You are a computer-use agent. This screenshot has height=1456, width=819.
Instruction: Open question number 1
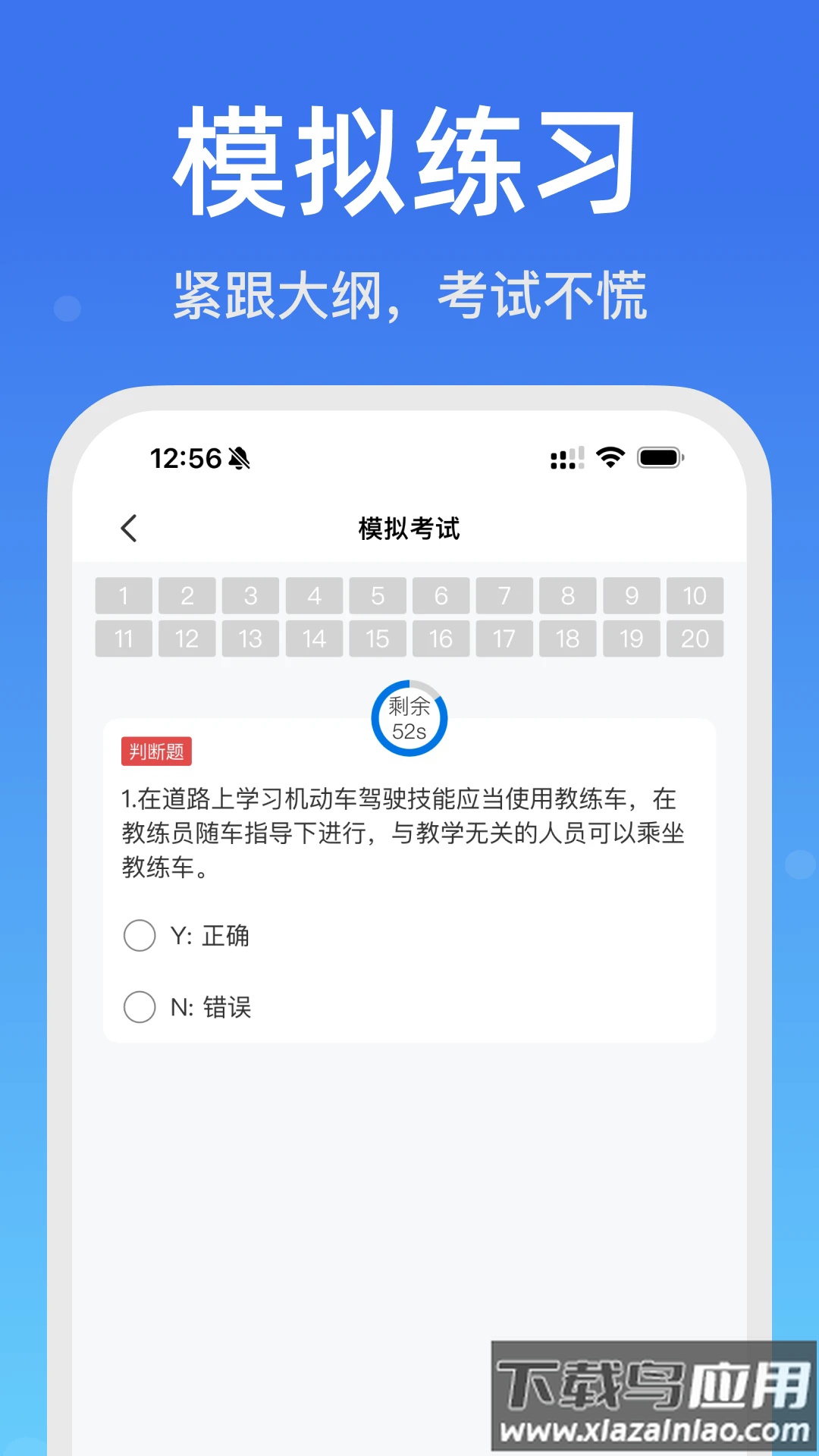click(123, 596)
